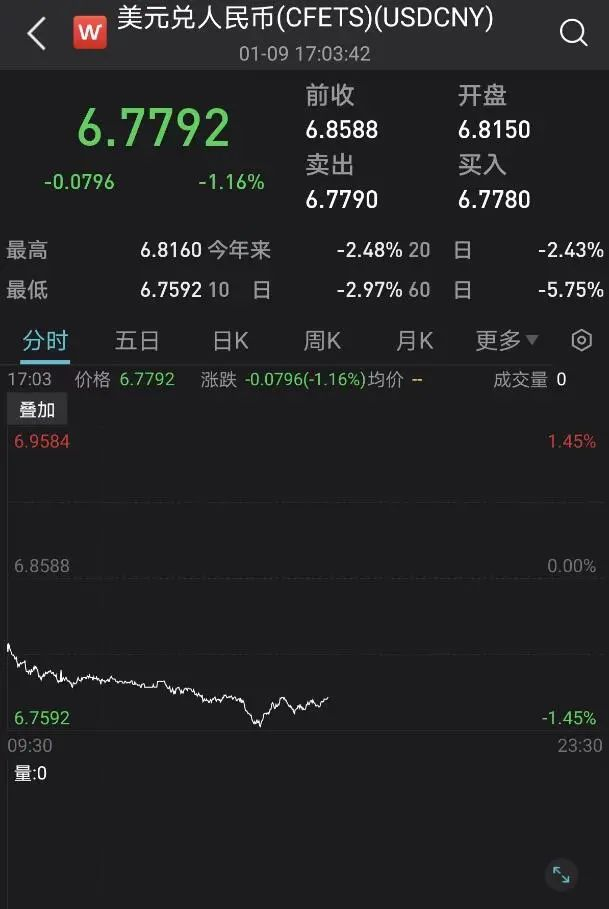This screenshot has width=609, height=909.
Task: Select the 日K chart tab
Action: pyautogui.click(x=230, y=341)
